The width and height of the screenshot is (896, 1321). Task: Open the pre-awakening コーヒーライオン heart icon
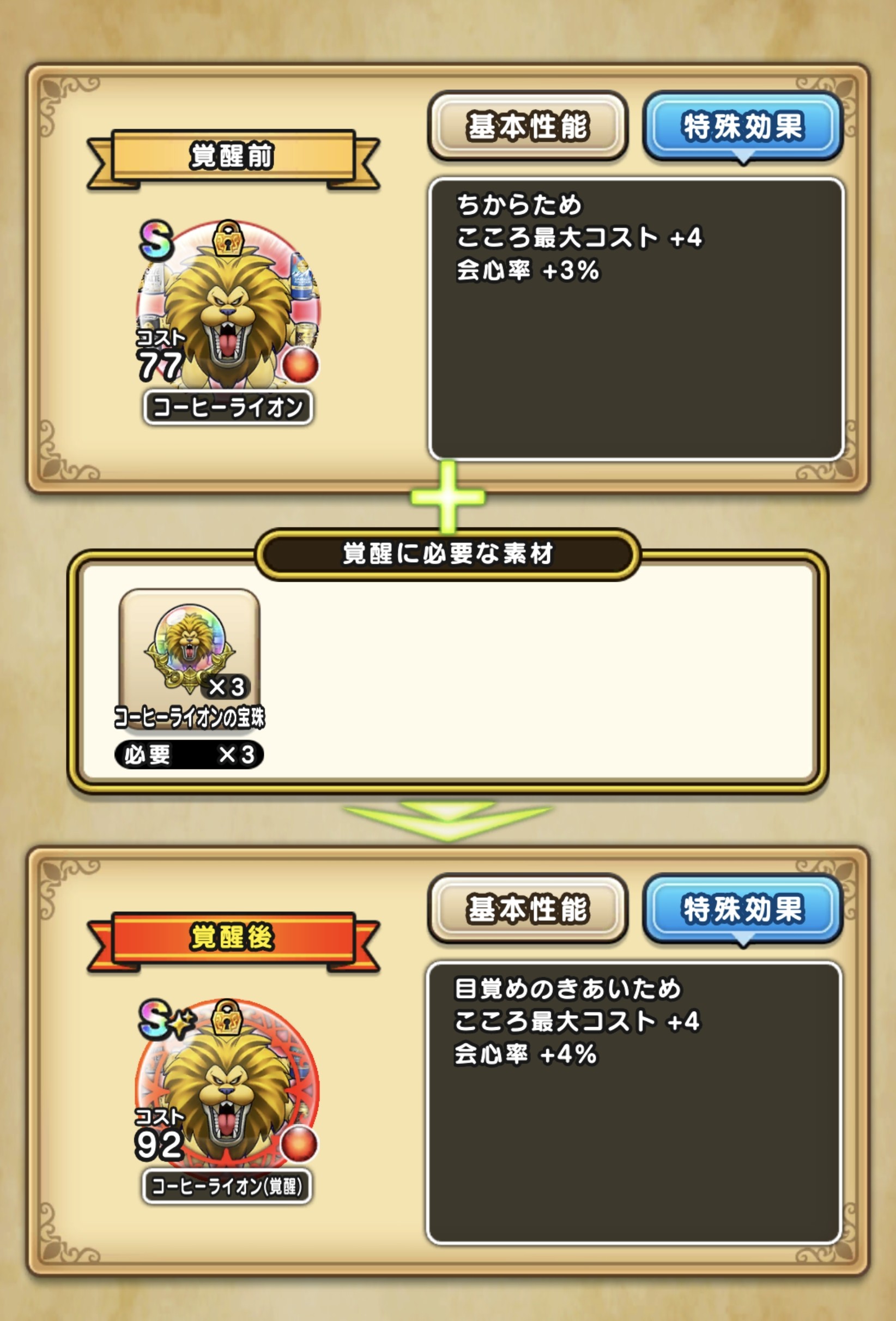[228, 307]
